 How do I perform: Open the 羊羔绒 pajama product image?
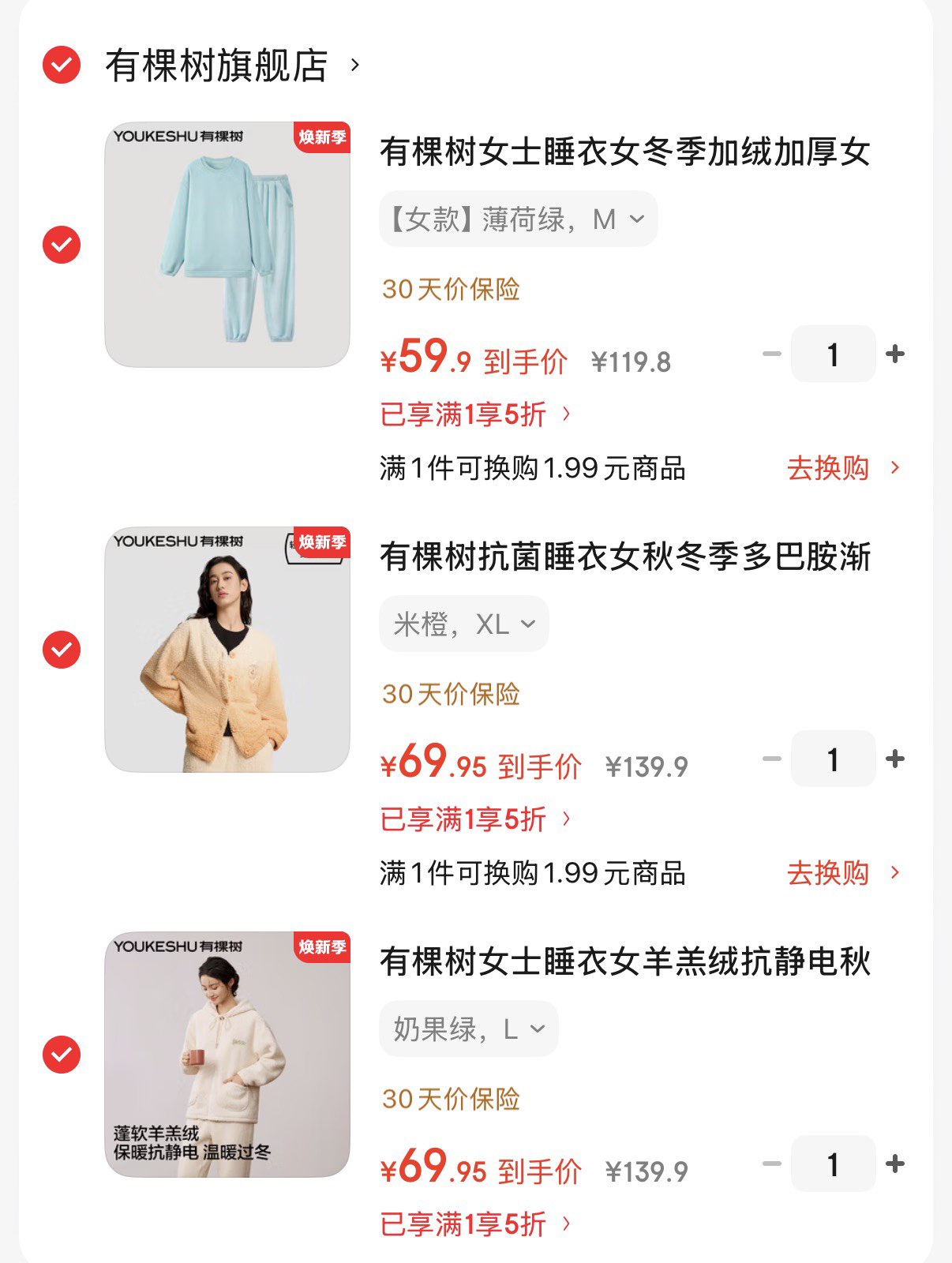(227, 1054)
